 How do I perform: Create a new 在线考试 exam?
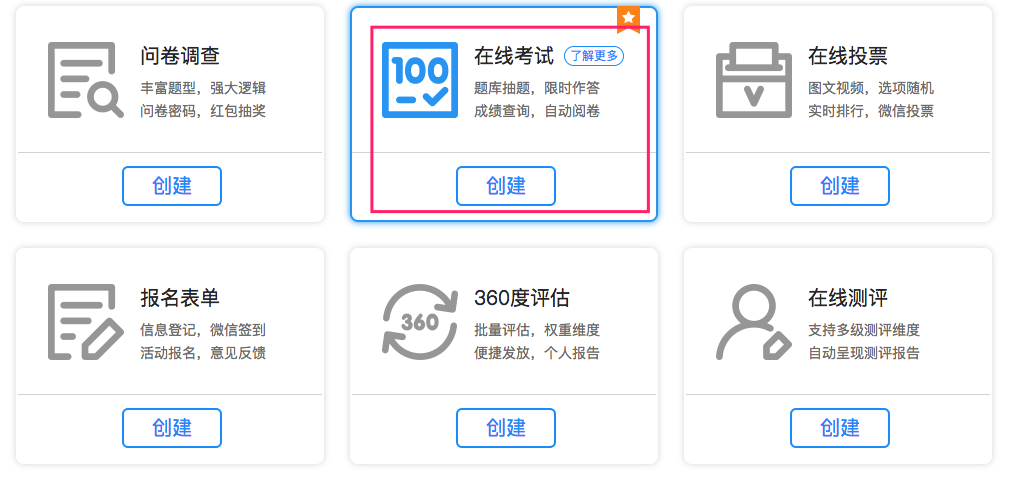(x=505, y=186)
